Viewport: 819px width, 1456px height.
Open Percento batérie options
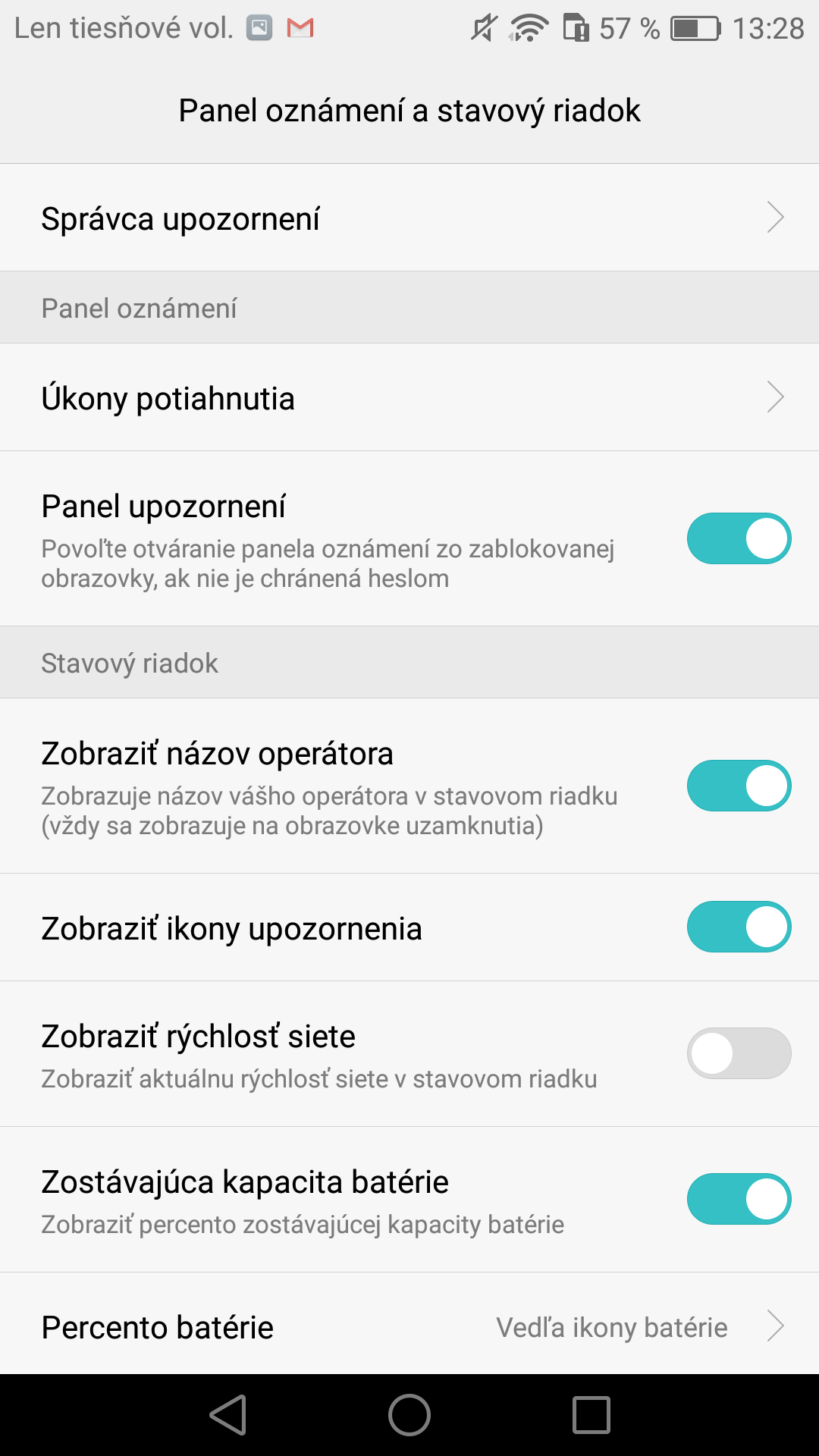[409, 1326]
